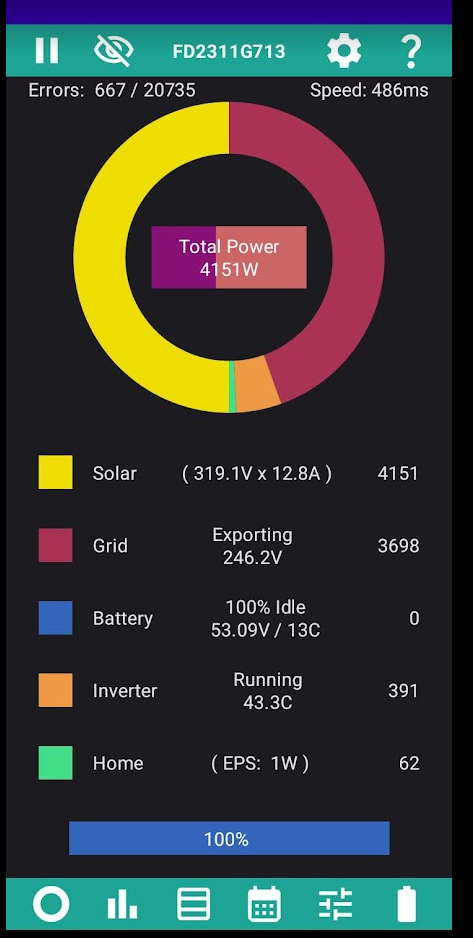Open the settings gear
Viewport: 473px width, 938px height.
click(344, 51)
